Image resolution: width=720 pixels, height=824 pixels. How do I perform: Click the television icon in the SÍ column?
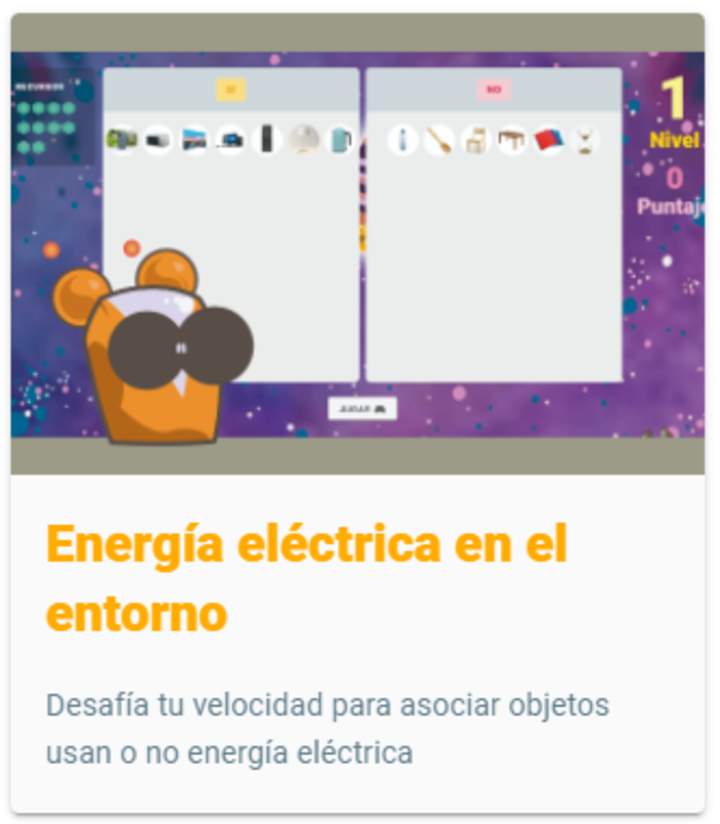click(194, 140)
